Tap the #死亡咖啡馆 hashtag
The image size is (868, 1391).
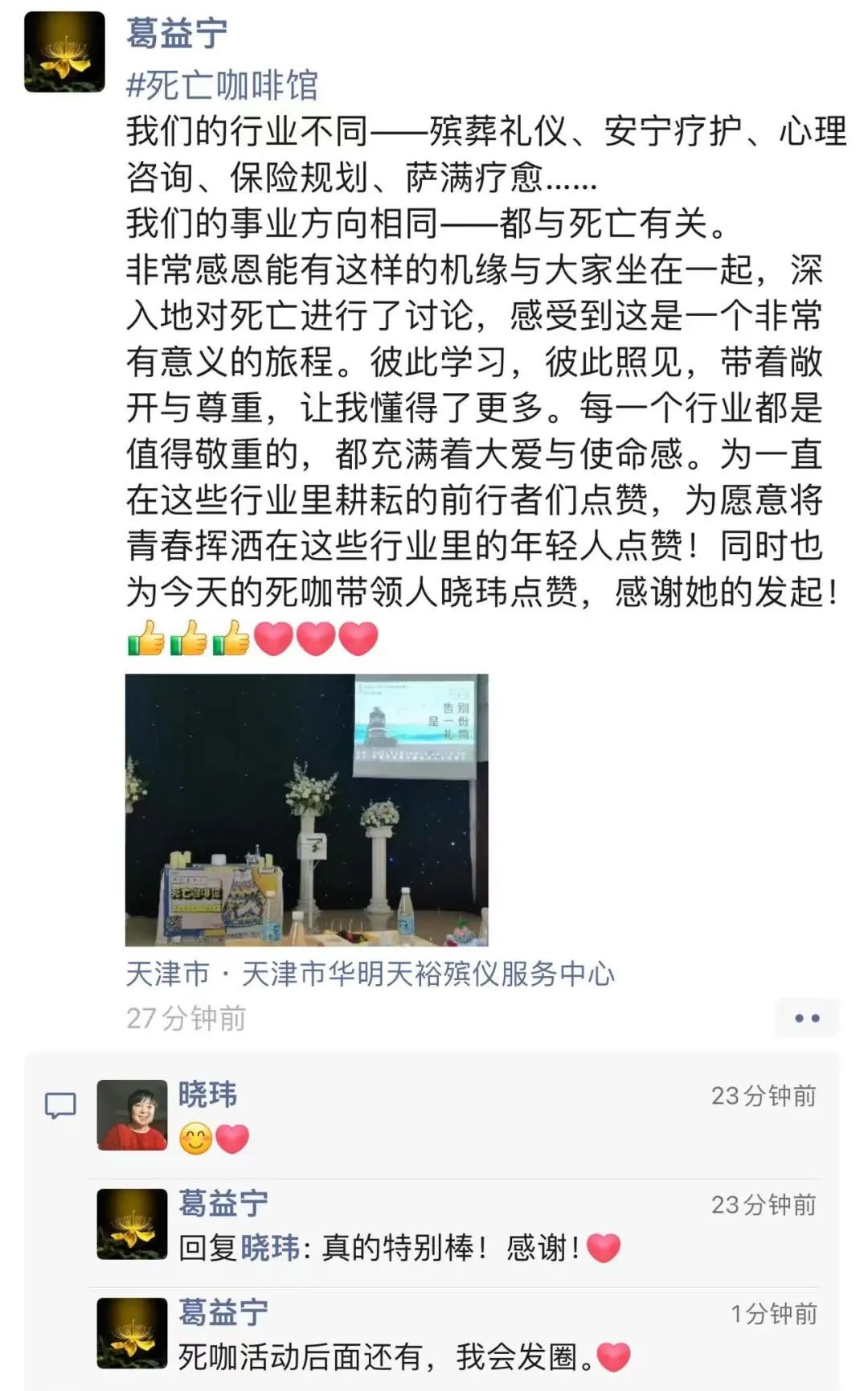(x=222, y=85)
